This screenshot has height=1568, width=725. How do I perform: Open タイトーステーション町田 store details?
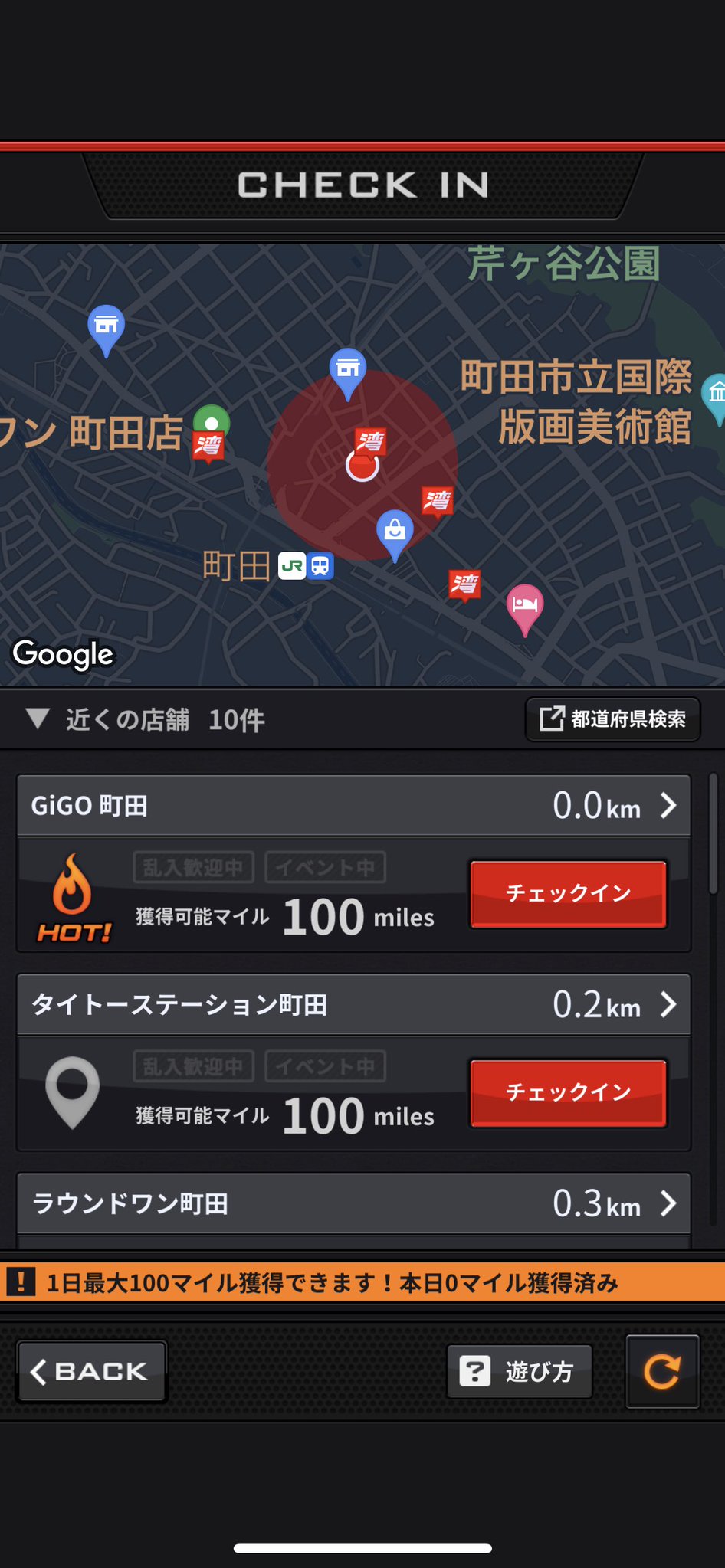pos(354,1005)
